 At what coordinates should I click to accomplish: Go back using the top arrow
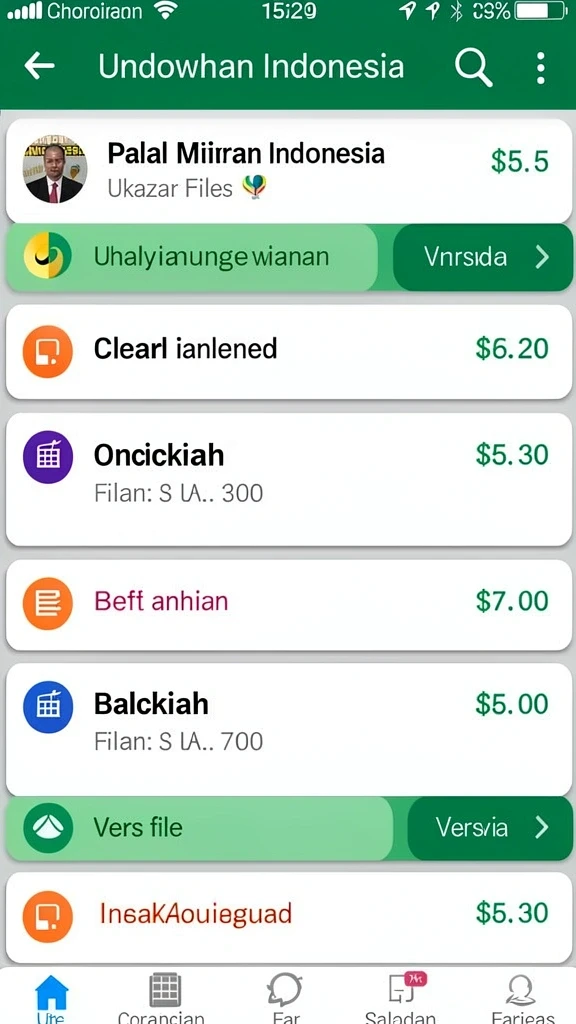[x=39, y=66]
